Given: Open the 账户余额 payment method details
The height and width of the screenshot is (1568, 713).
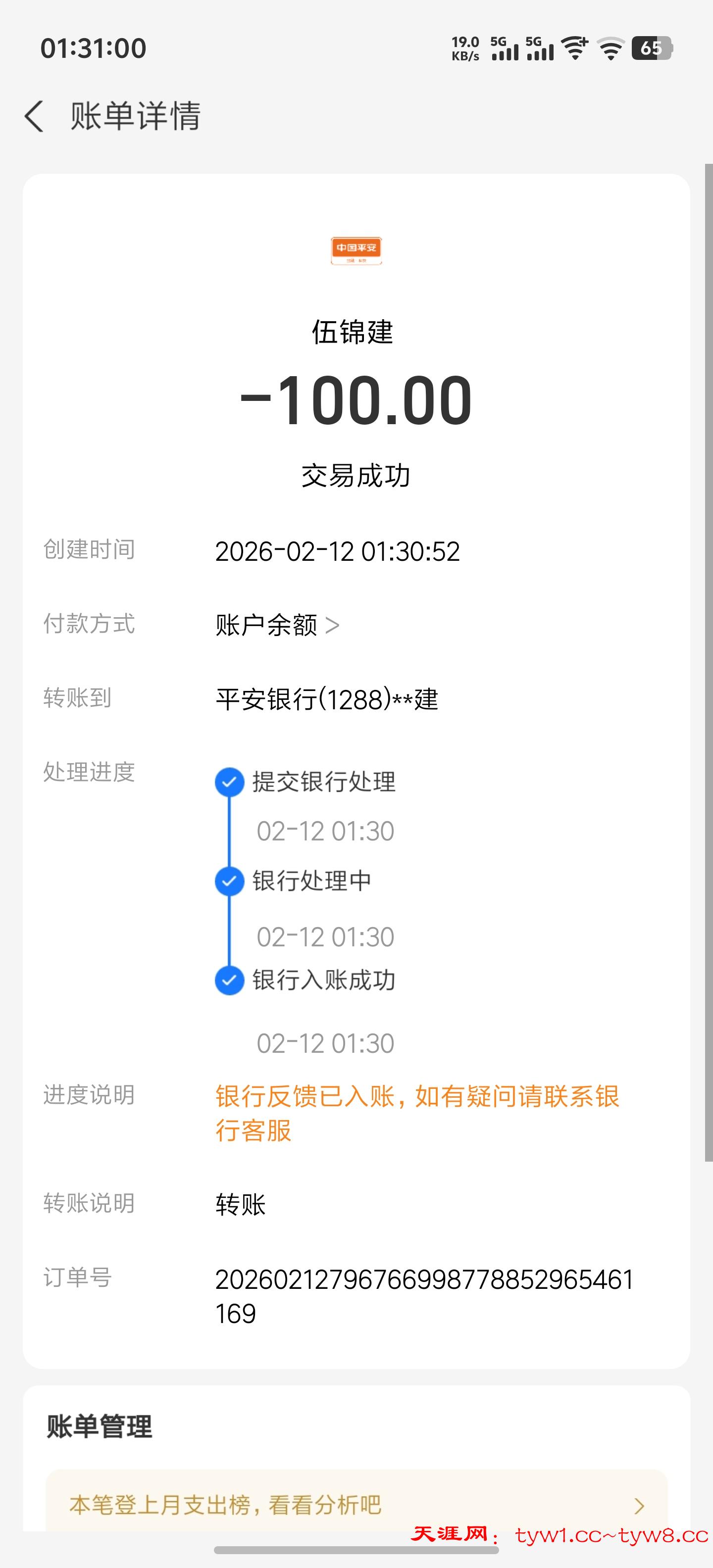Looking at the screenshot, I should 277,625.
